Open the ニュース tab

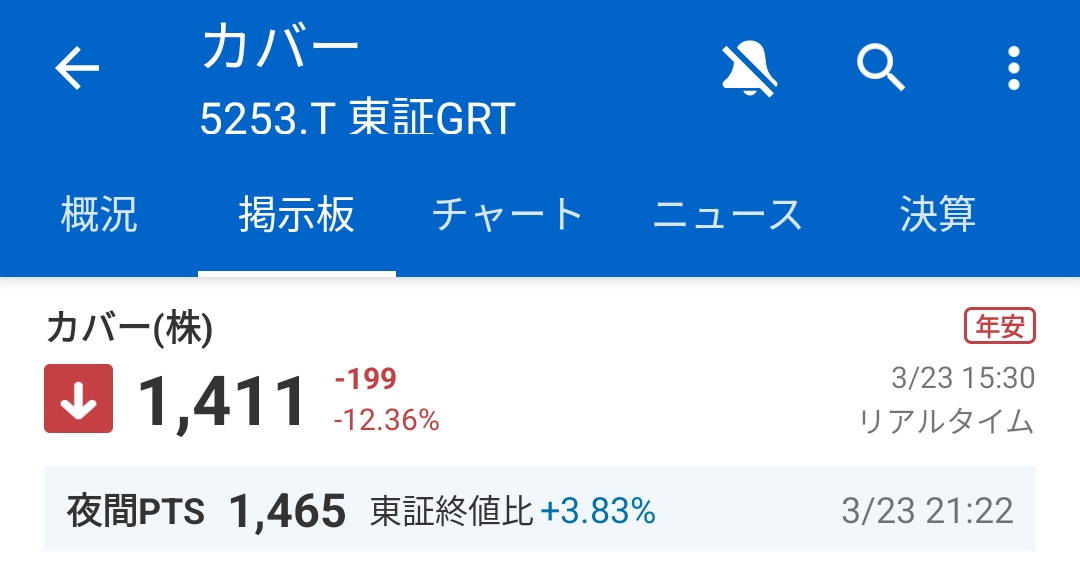point(727,214)
